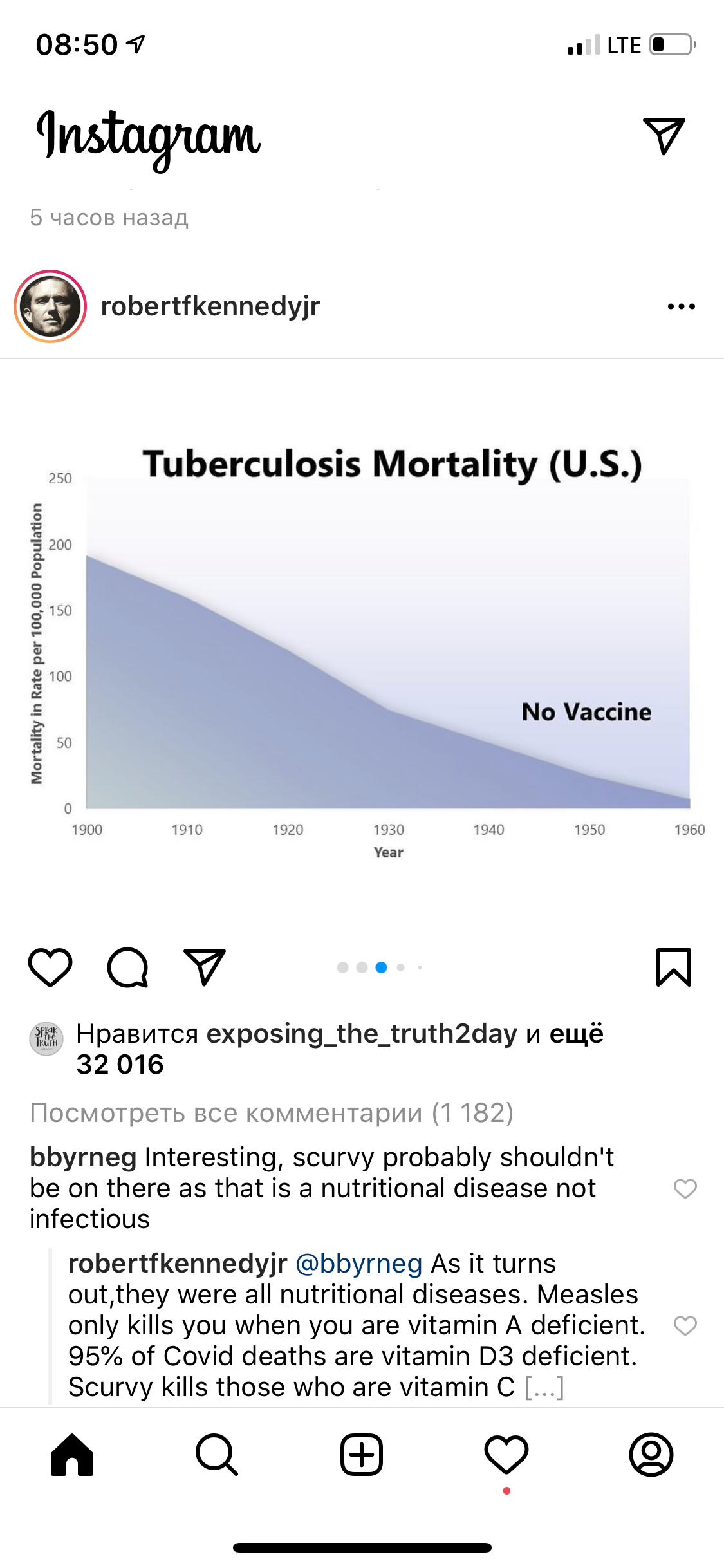Like bbyrneg's comment about scurvy
Viewport: 724px width, 1568px height.
[685, 1188]
